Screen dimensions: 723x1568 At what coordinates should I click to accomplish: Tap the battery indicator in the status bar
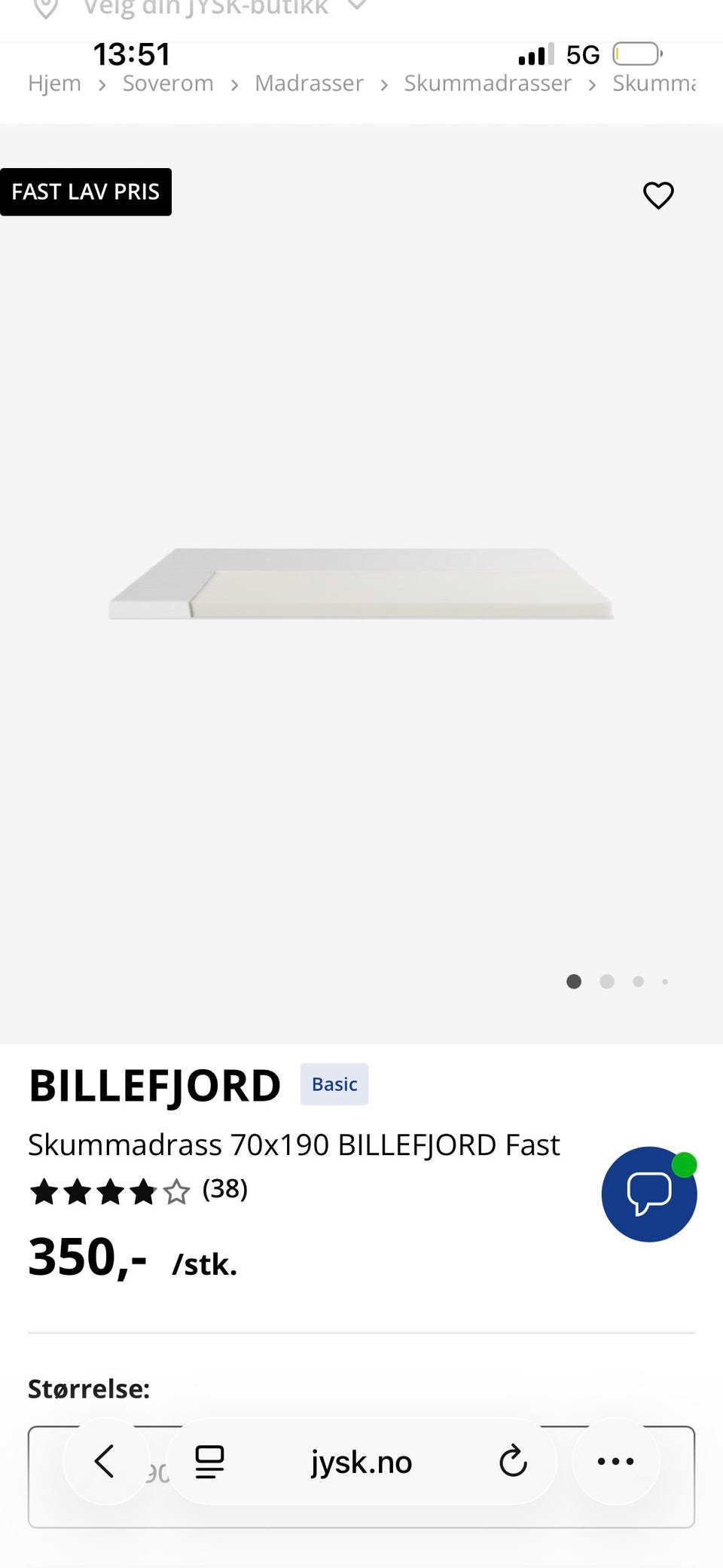coord(636,53)
